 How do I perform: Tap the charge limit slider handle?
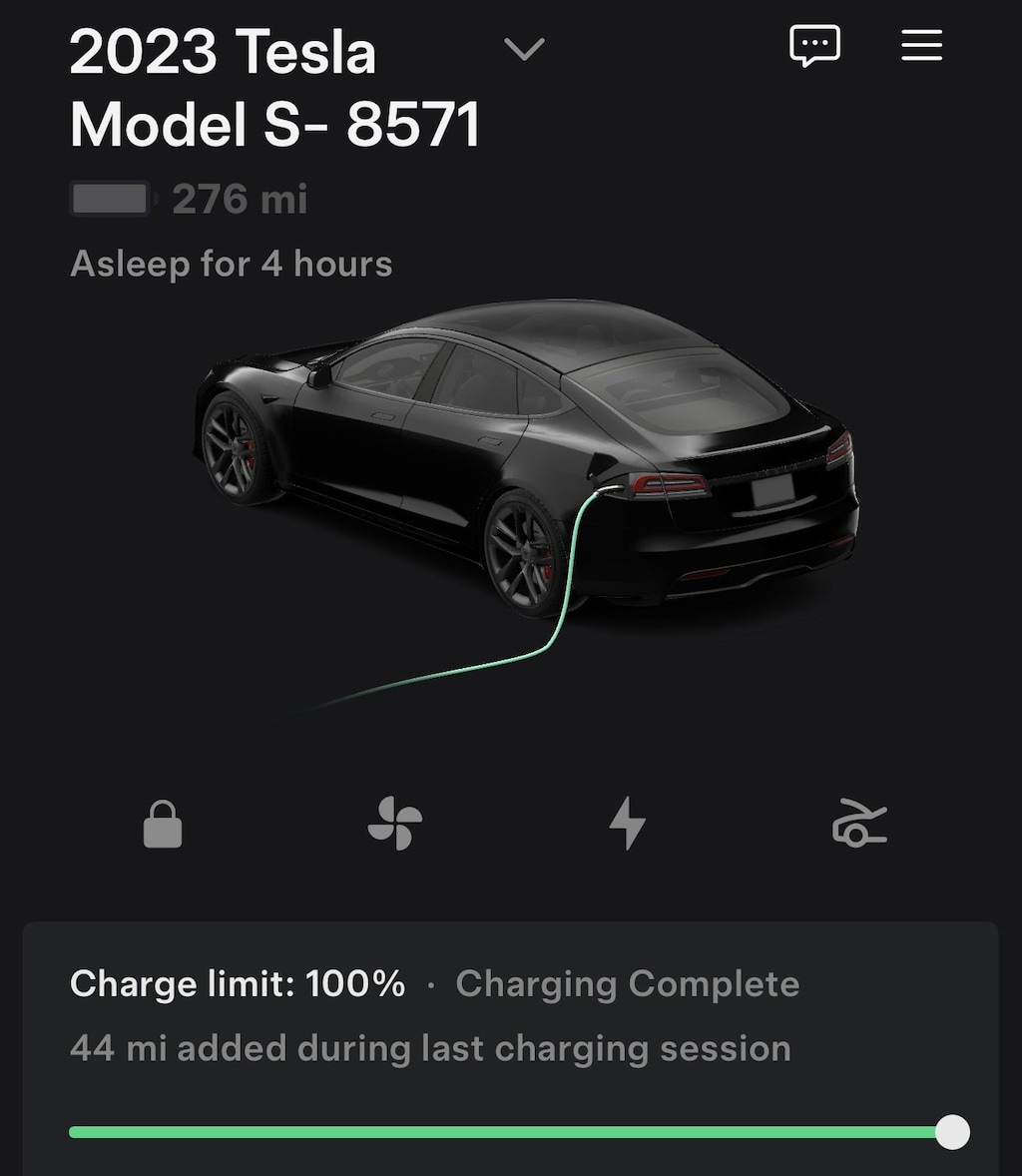pos(952,1132)
